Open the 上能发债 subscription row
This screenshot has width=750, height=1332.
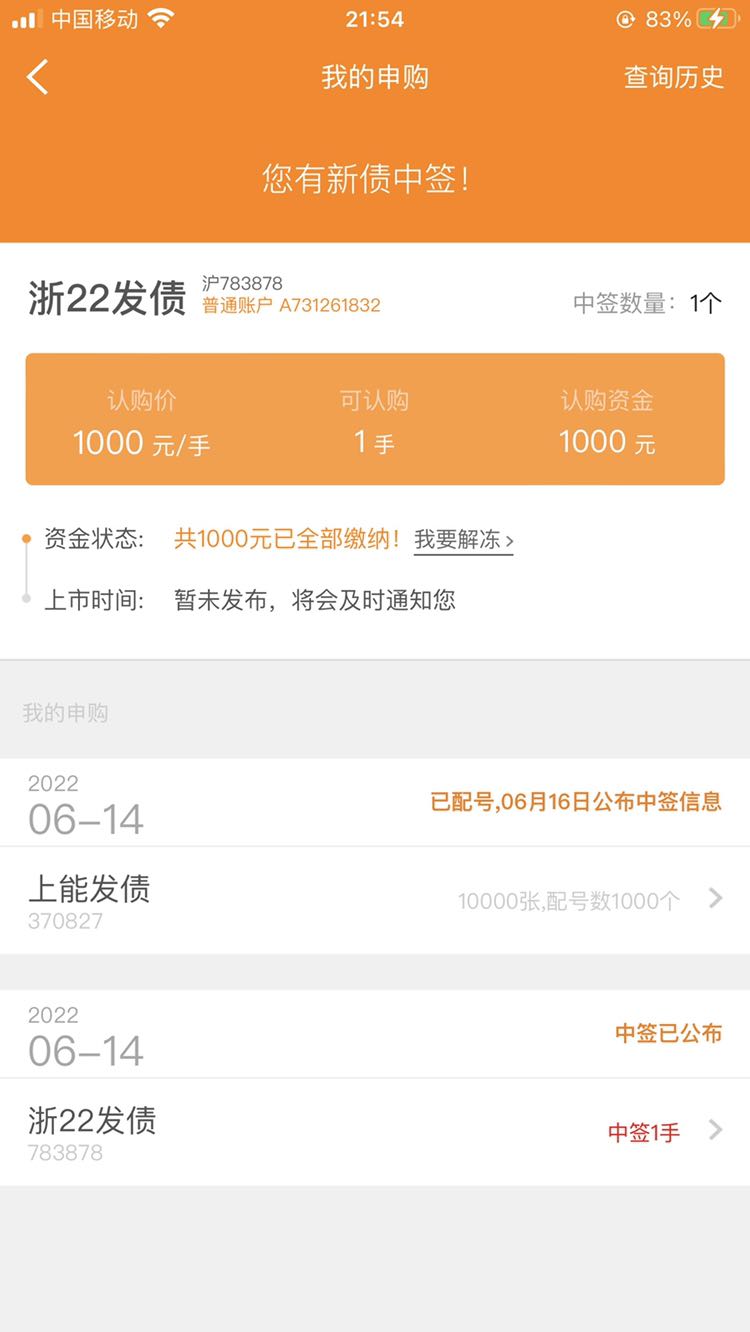point(375,900)
